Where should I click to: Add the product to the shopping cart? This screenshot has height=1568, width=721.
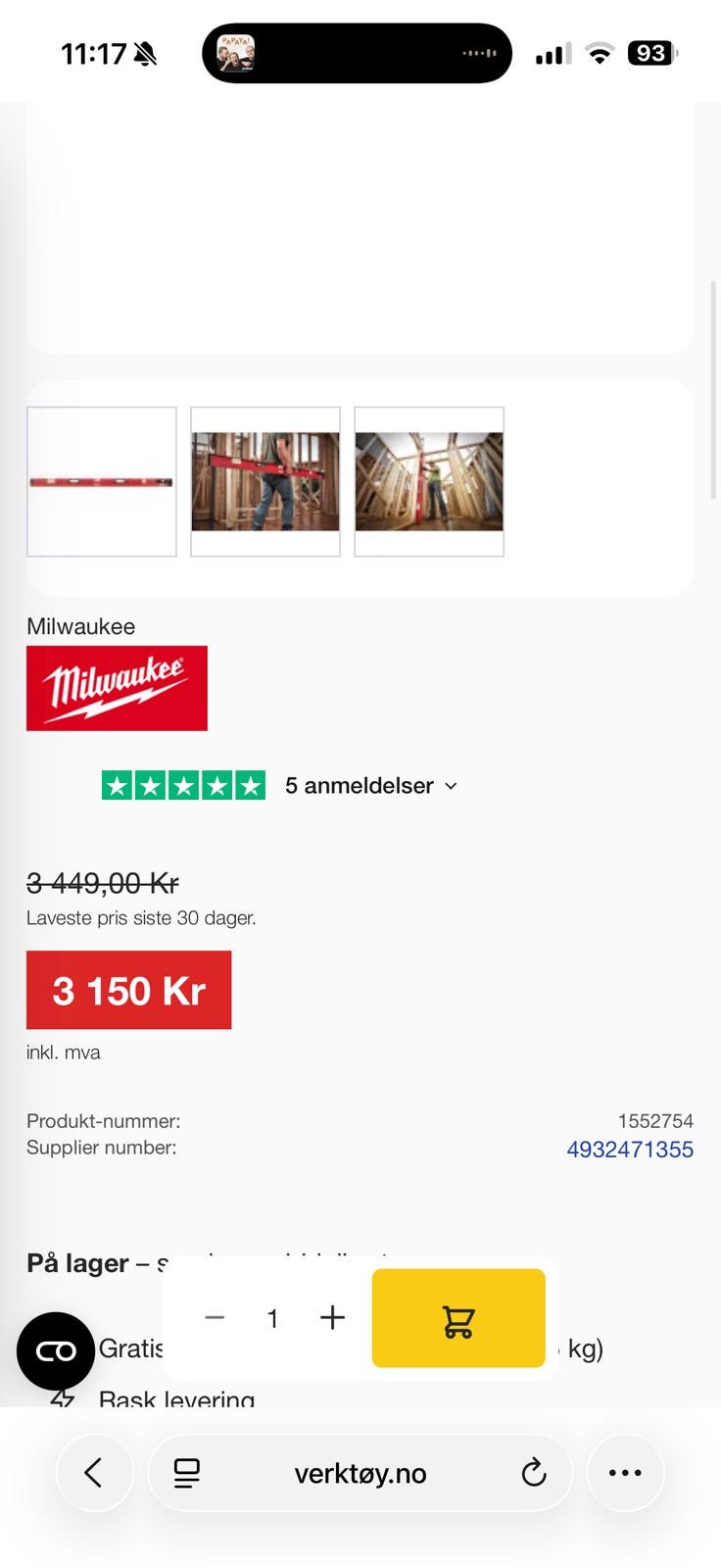point(458,1318)
